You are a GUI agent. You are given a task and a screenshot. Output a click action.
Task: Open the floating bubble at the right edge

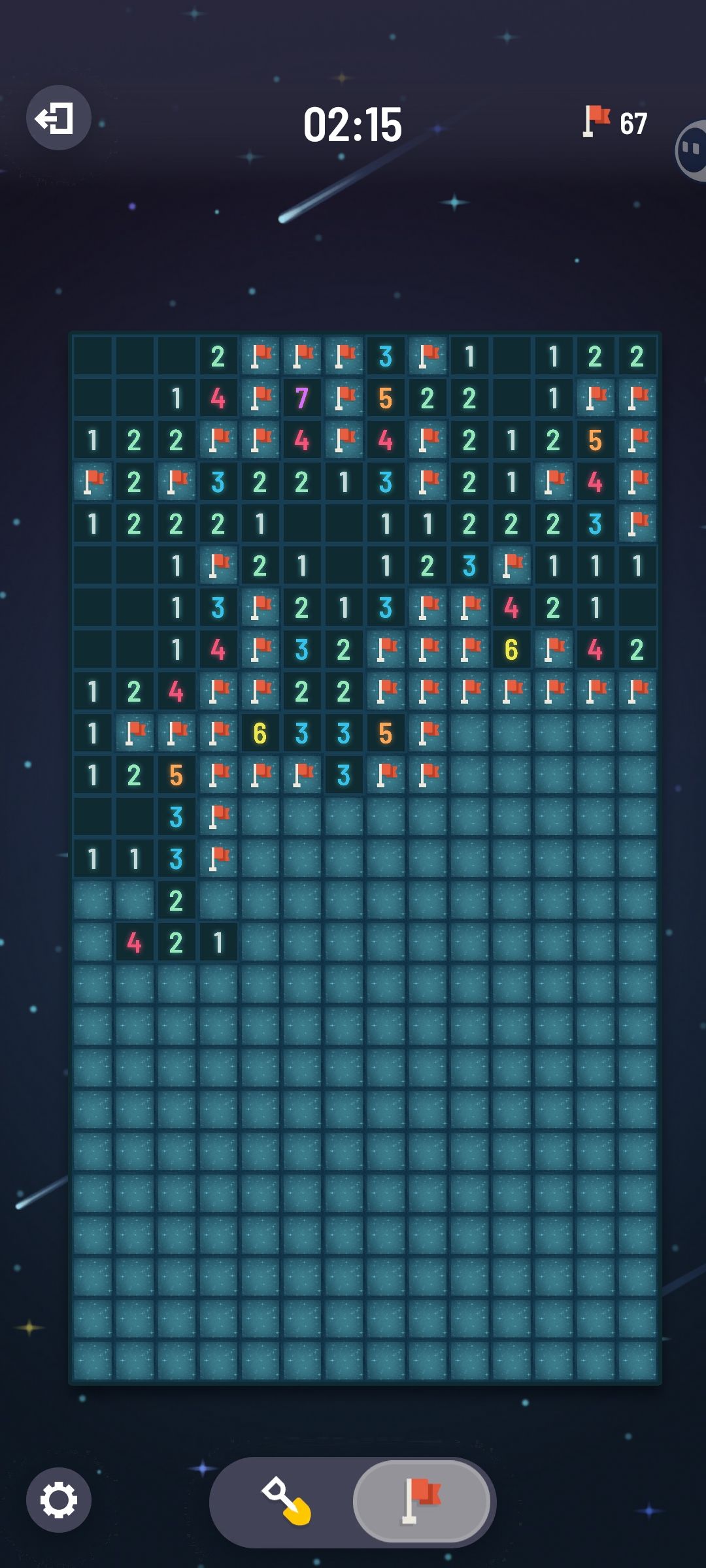click(x=691, y=150)
